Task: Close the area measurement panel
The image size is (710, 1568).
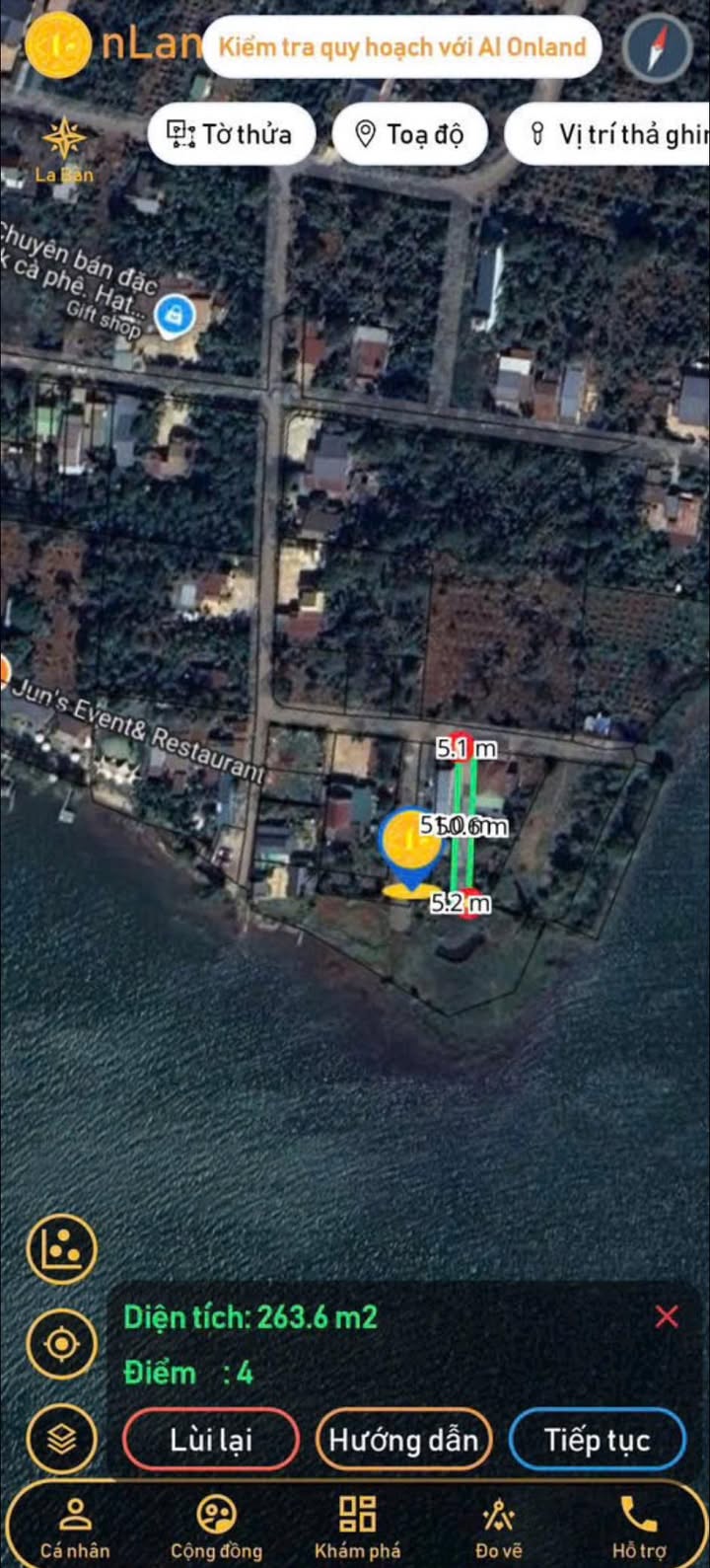Action: [x=667, y=1316]
